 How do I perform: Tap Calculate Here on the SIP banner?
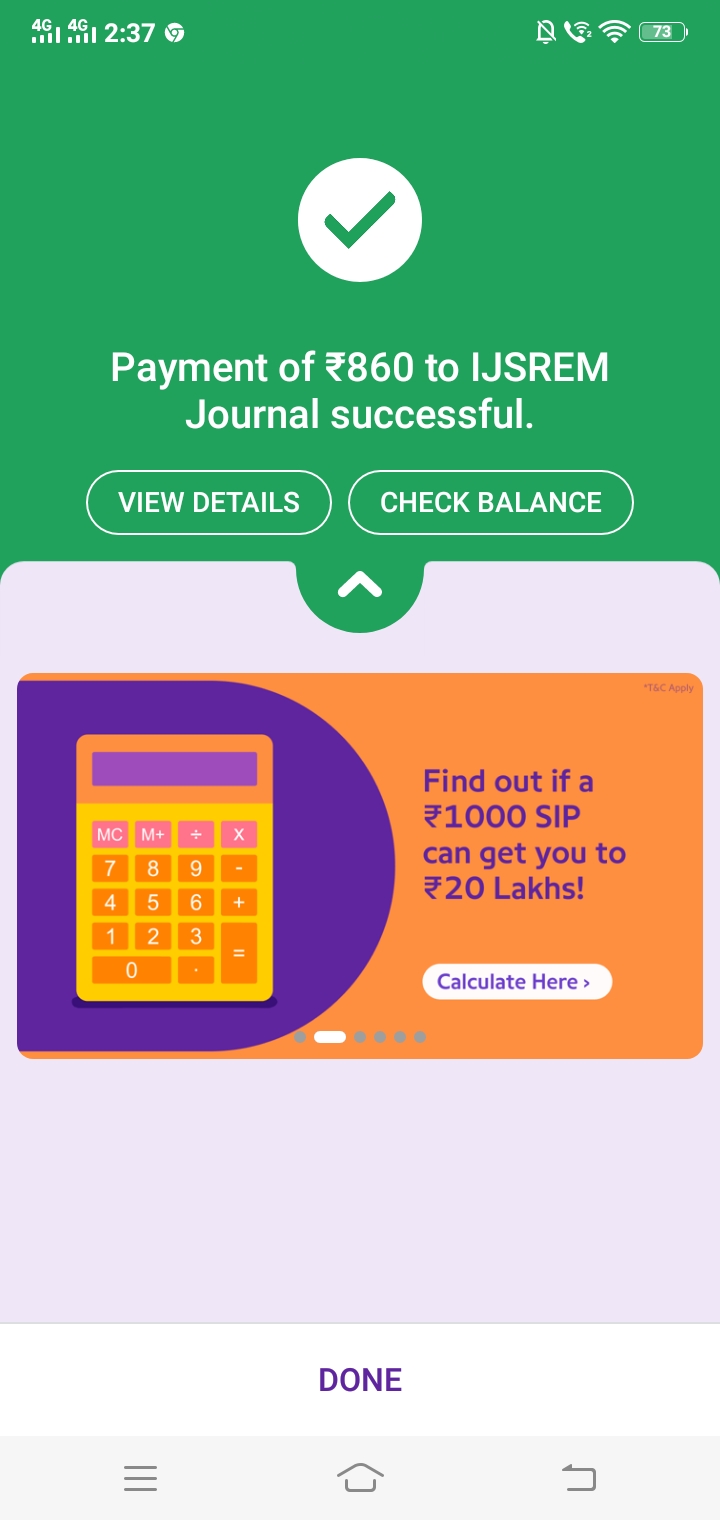coord(516,981)
